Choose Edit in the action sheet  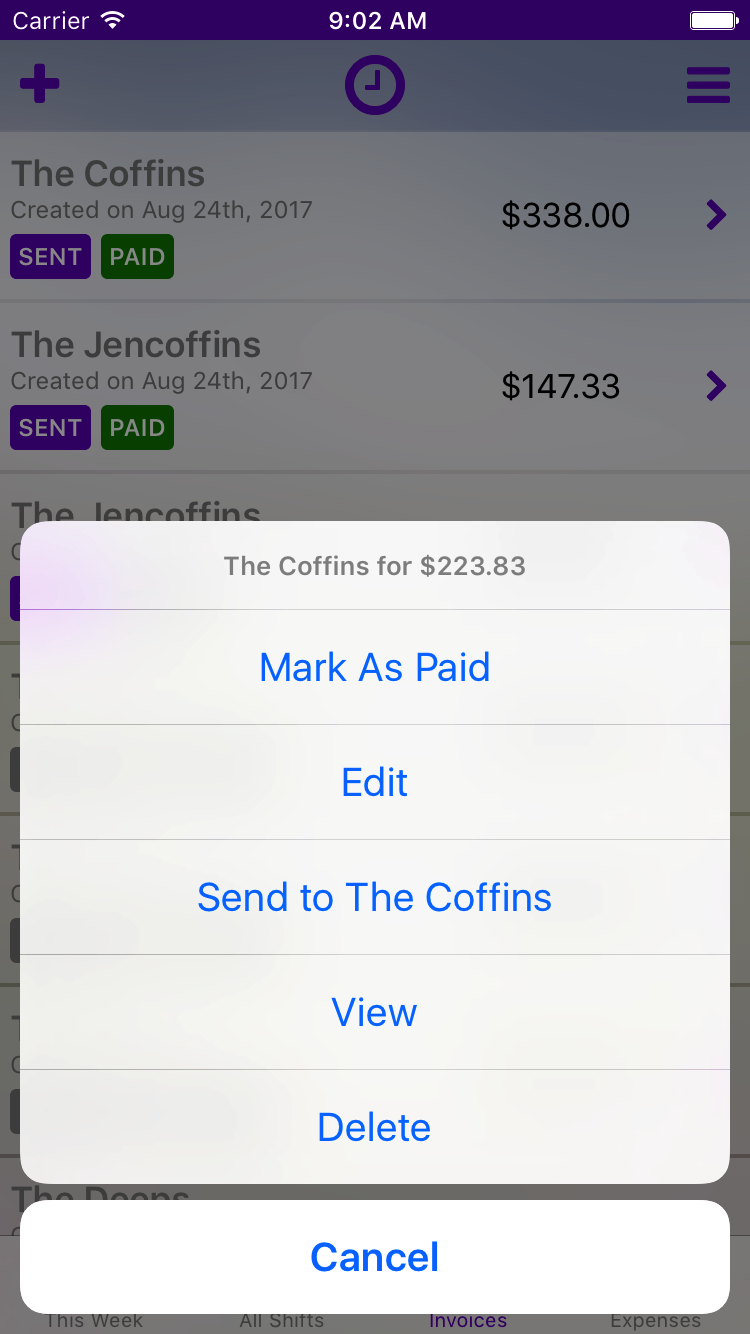click(x=374, y=782)
